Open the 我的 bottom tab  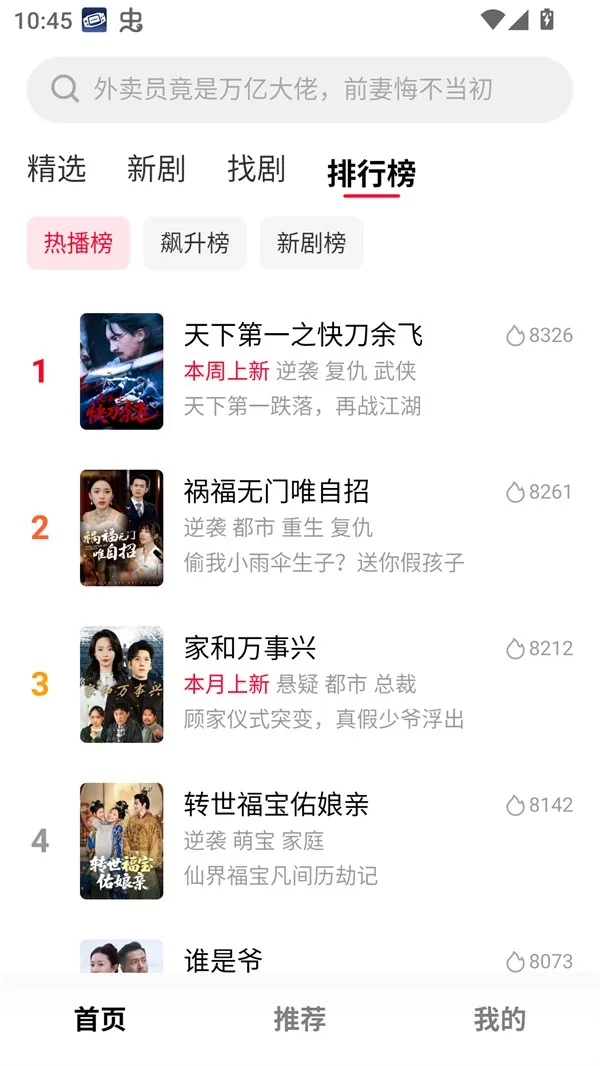[x=499, y=1020]
